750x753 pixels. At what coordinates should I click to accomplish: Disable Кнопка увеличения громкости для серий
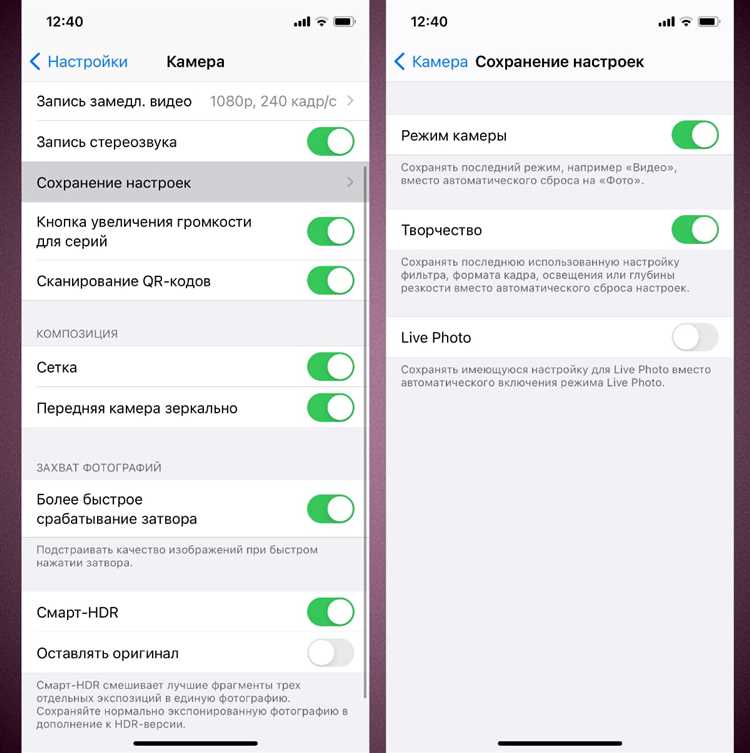click(330, 231)
